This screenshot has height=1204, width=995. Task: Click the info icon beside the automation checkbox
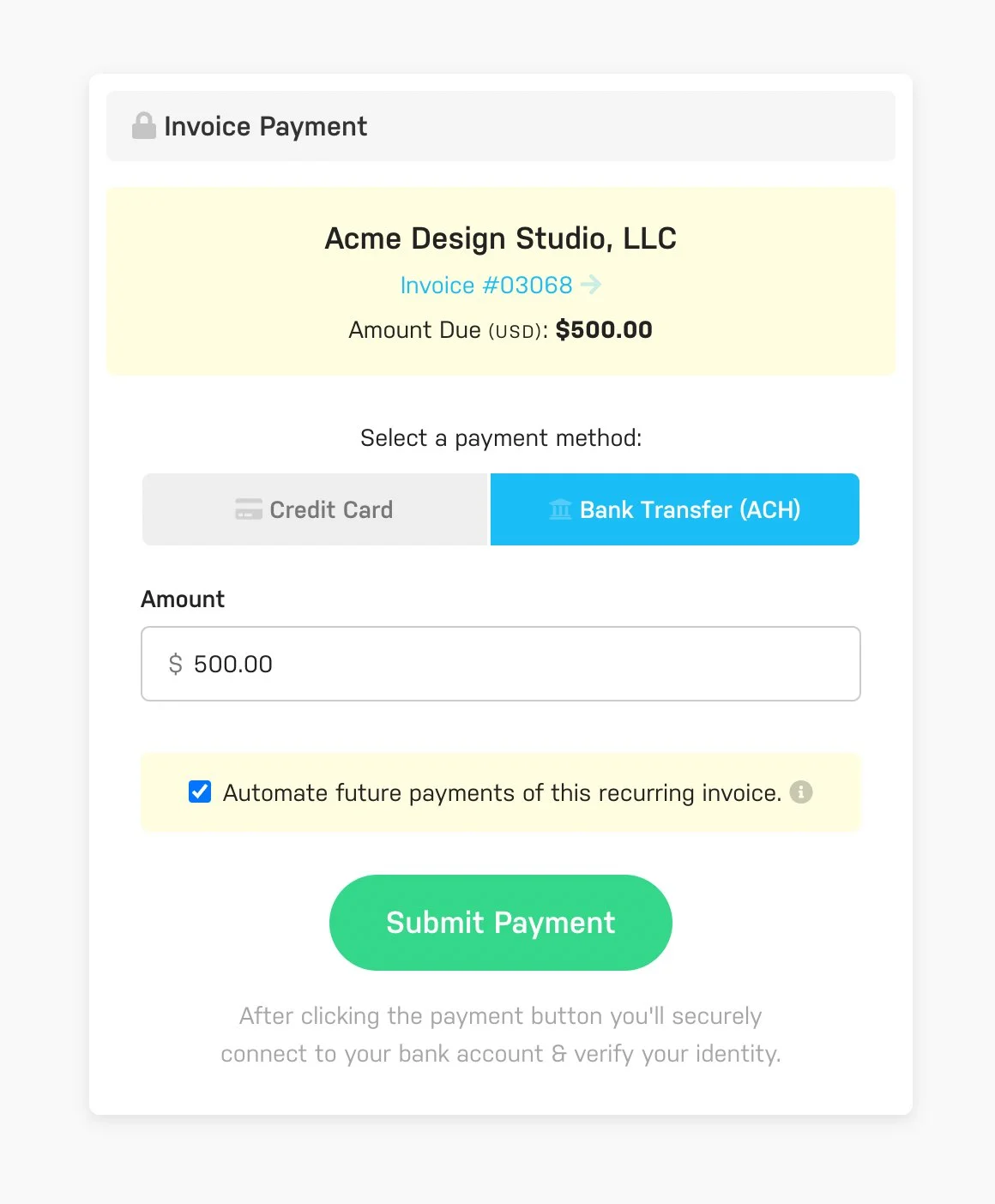click(x=801, y=792)
